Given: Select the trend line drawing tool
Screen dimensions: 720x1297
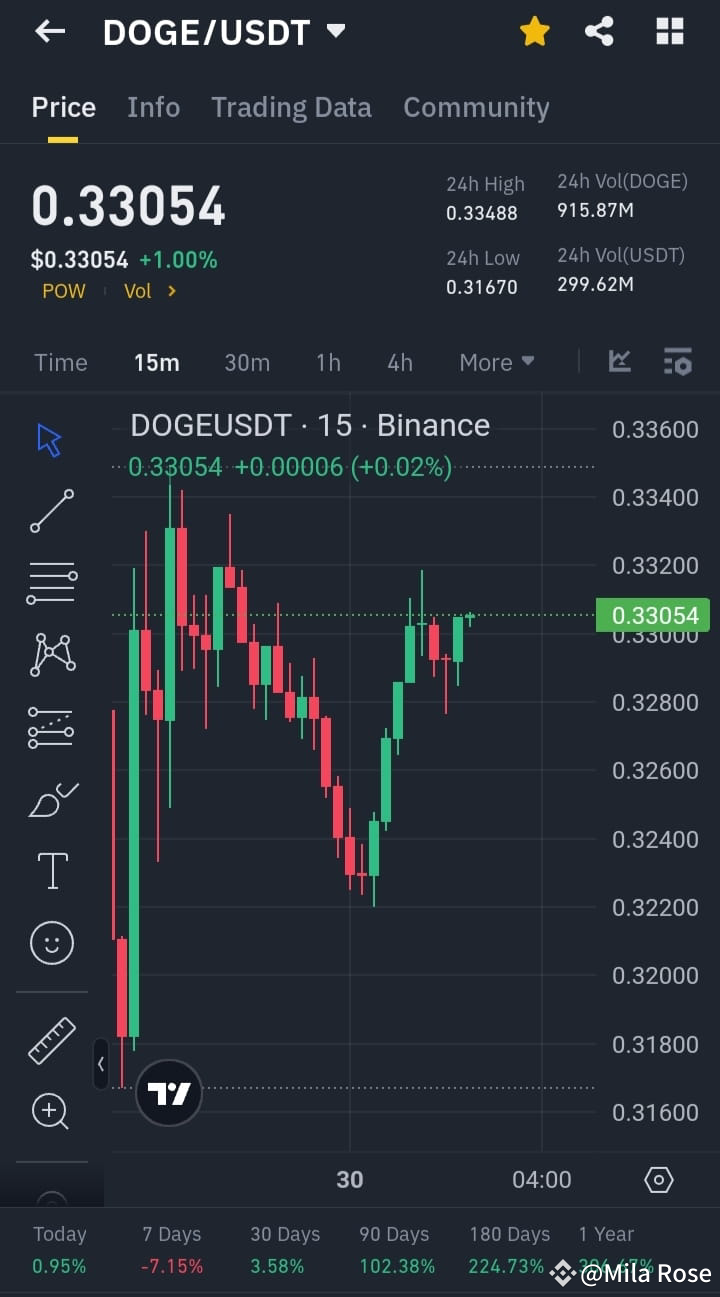Looking at the screenshot, I should coord(51,511).
